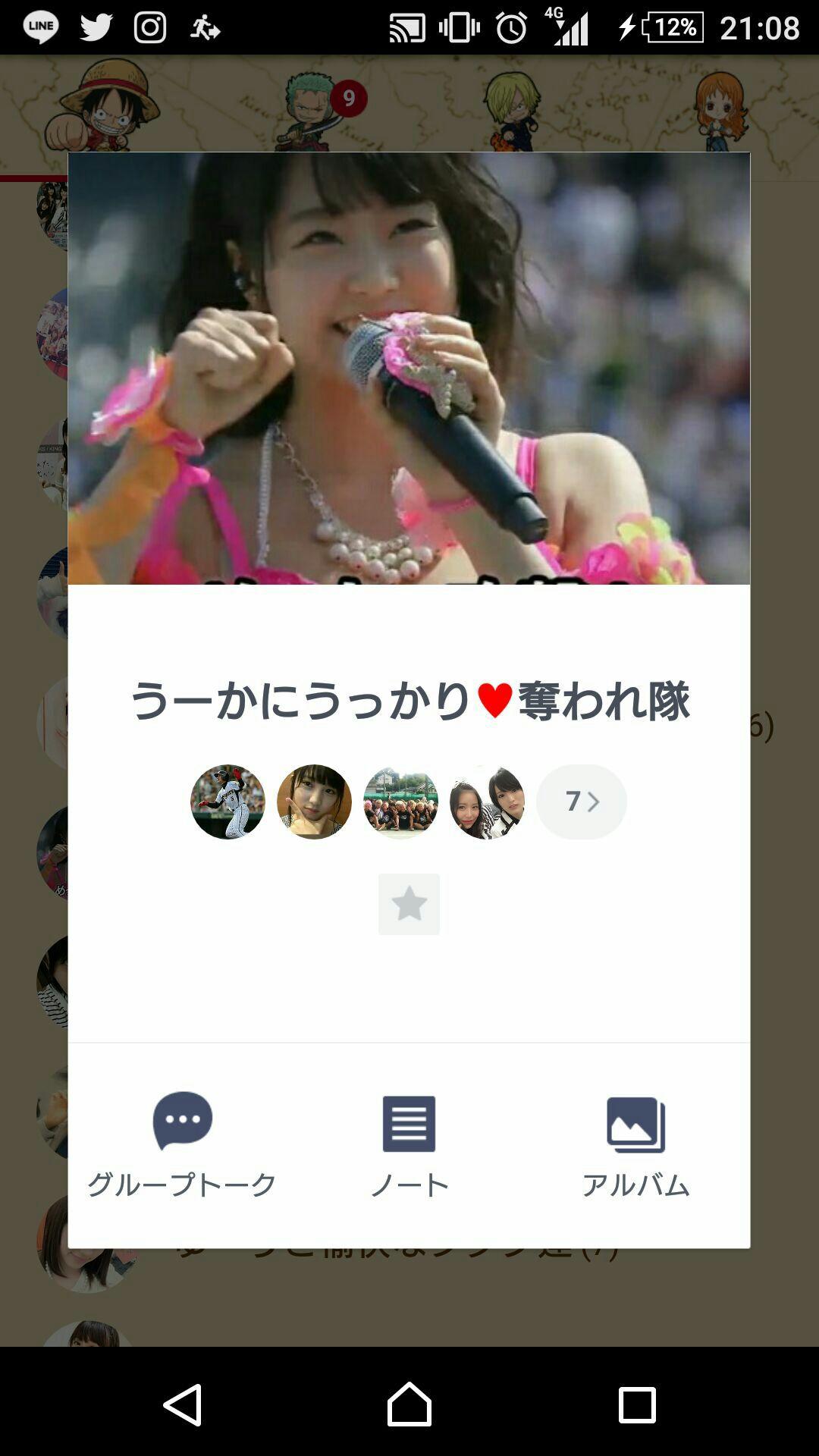Go back using the system back button
The height and width of the screenshot is (1456, 819).
tap(183, 1404)
